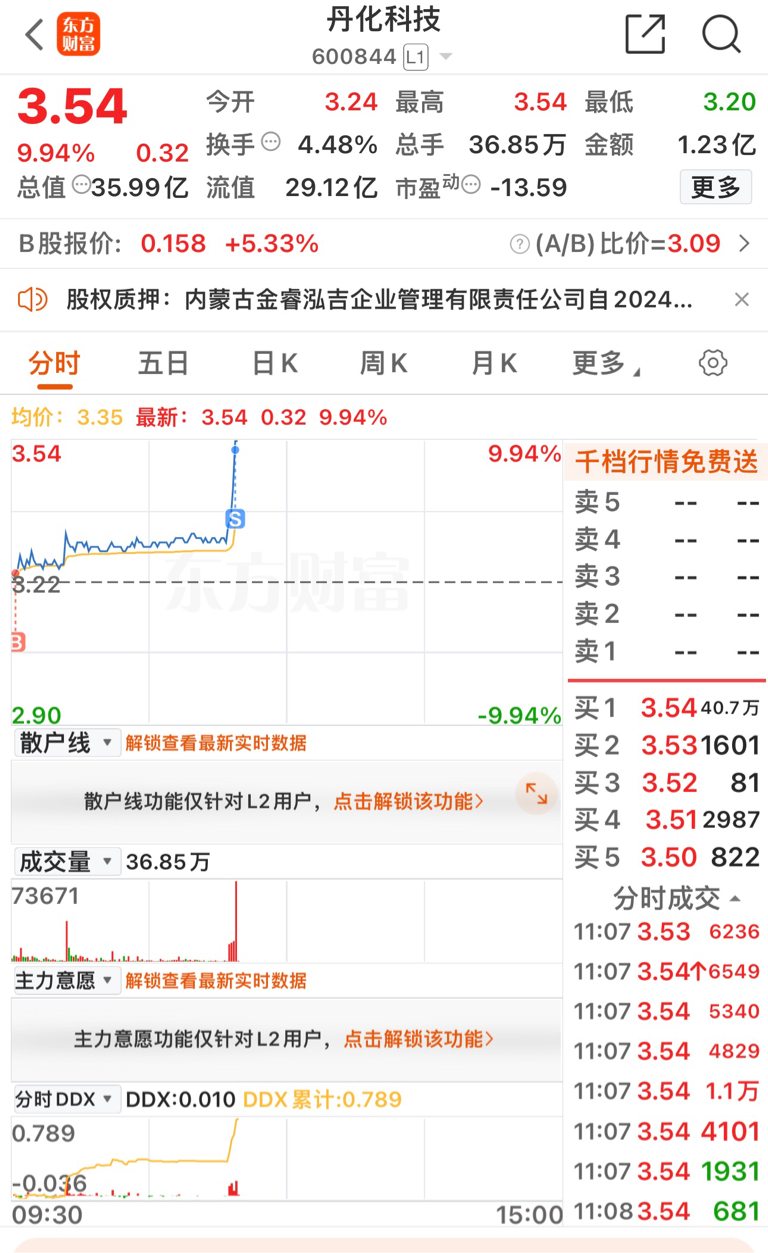The height and width of the screenshot is (1253, 768).
Task: Switch to the 月K chart tab
Action: pyautogui.click(x=494, y=364)
